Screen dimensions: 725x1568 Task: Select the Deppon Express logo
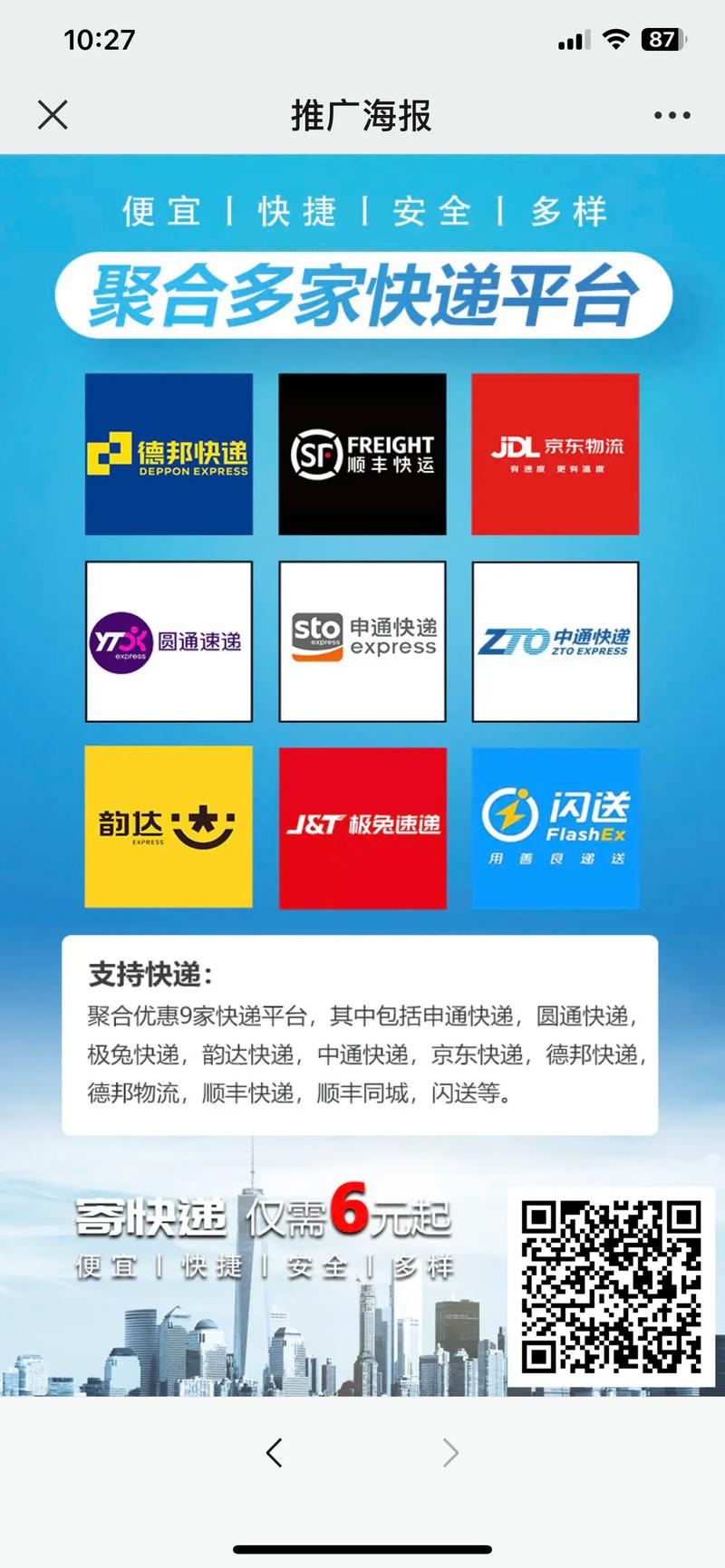tap(169, 453)
